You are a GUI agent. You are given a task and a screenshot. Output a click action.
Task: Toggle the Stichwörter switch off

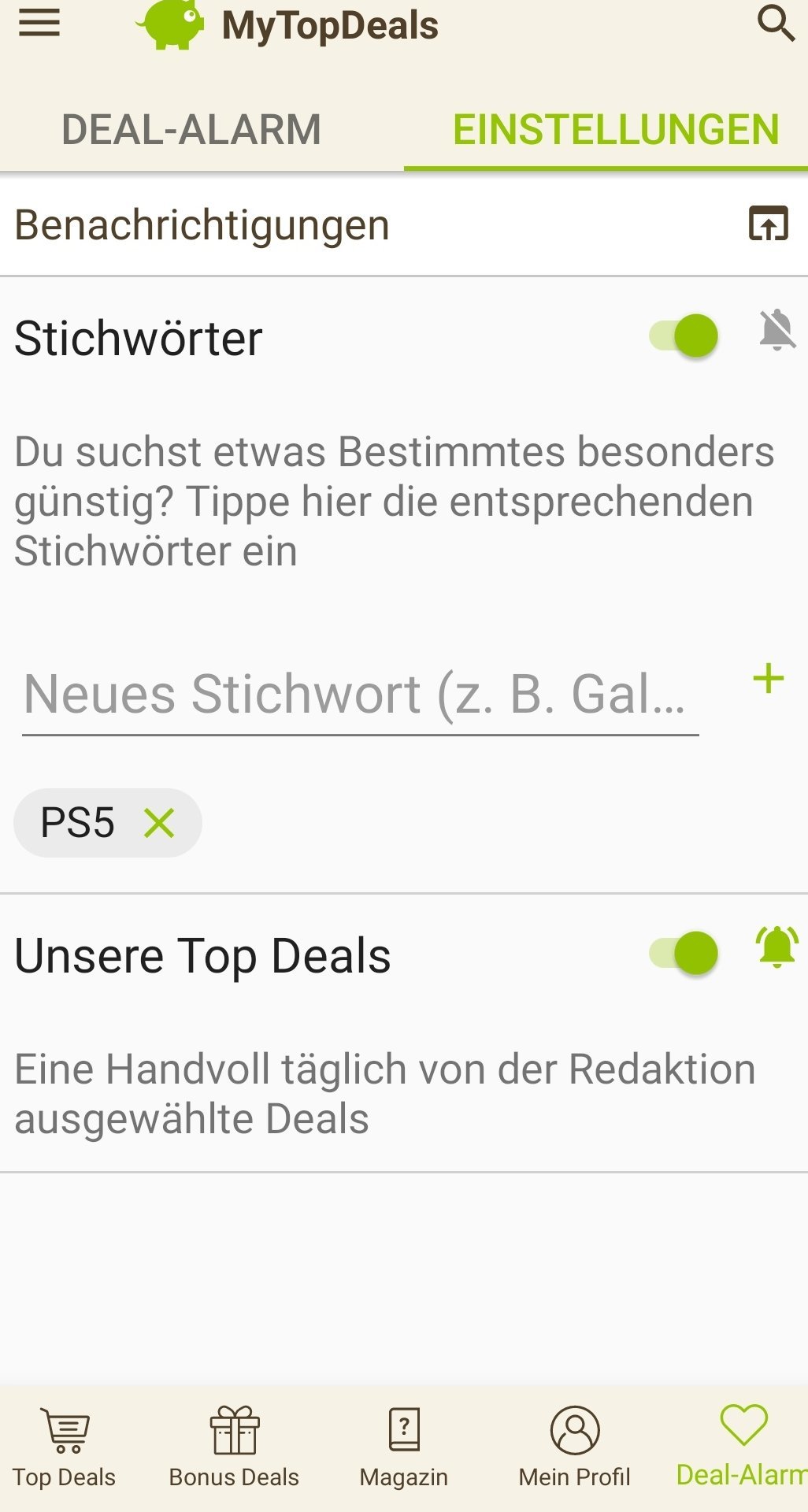point(684,336)
